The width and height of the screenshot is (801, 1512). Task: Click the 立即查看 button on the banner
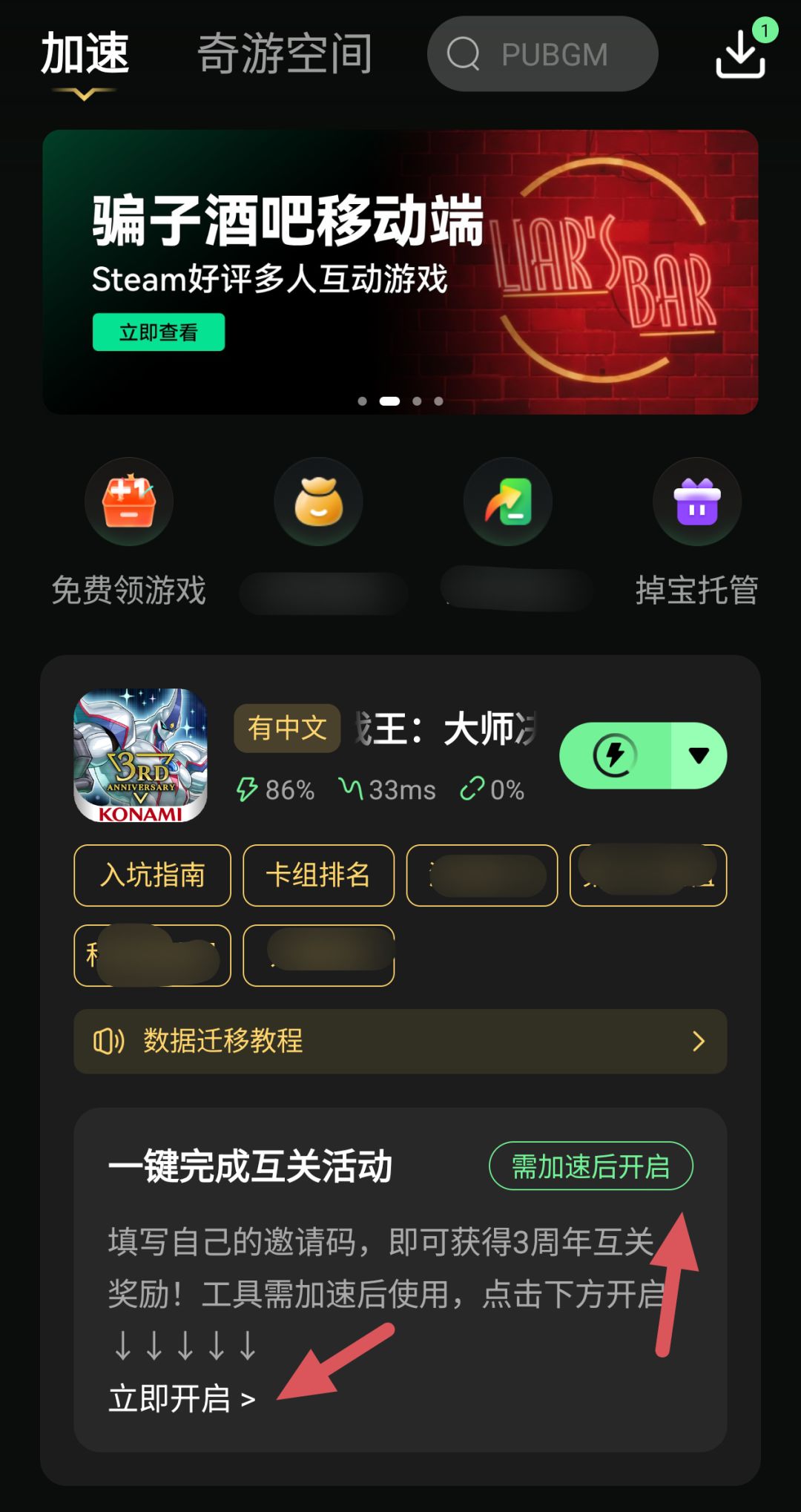(158, 332)
